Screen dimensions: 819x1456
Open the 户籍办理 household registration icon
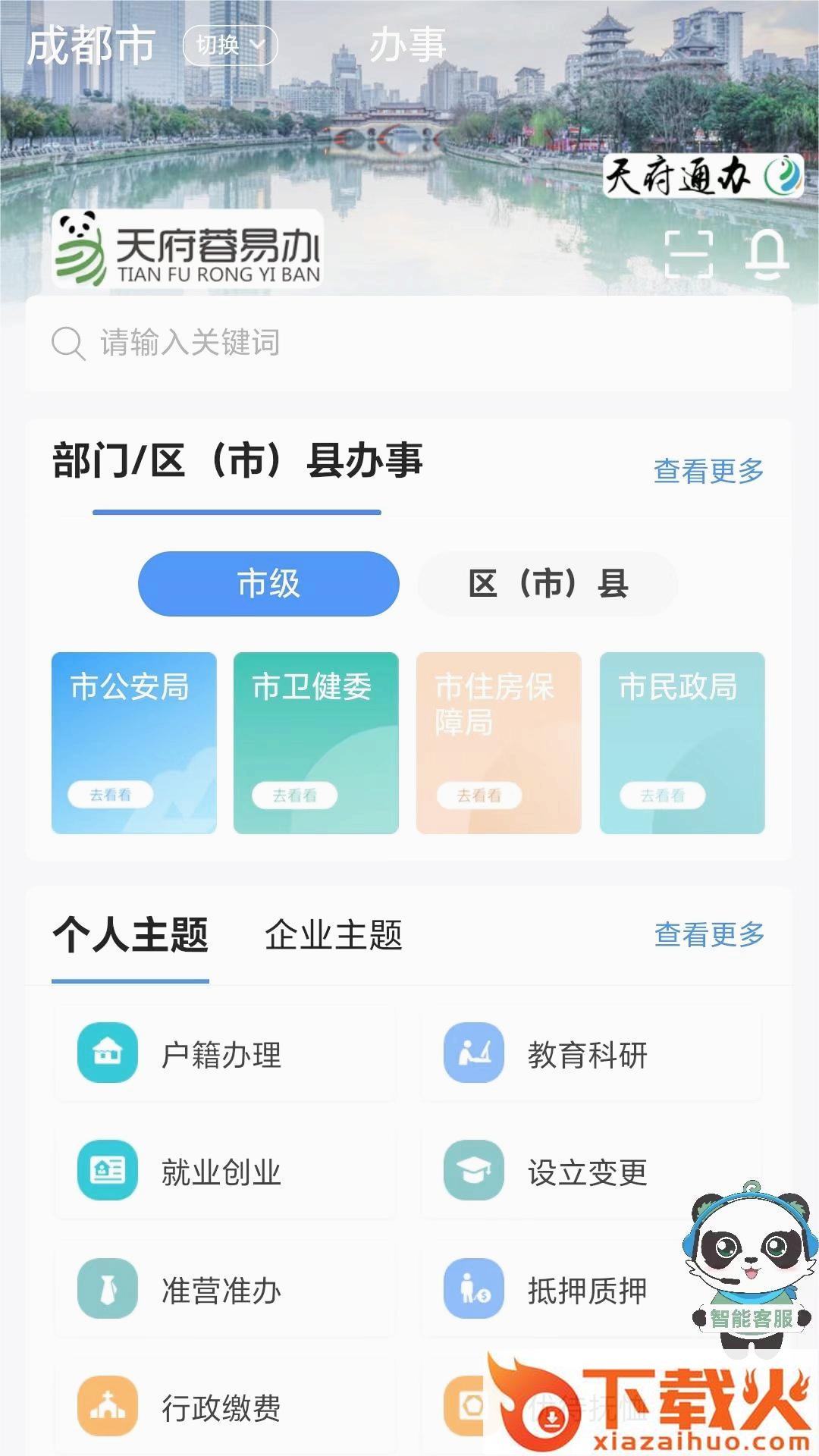tap(107, 1053)
